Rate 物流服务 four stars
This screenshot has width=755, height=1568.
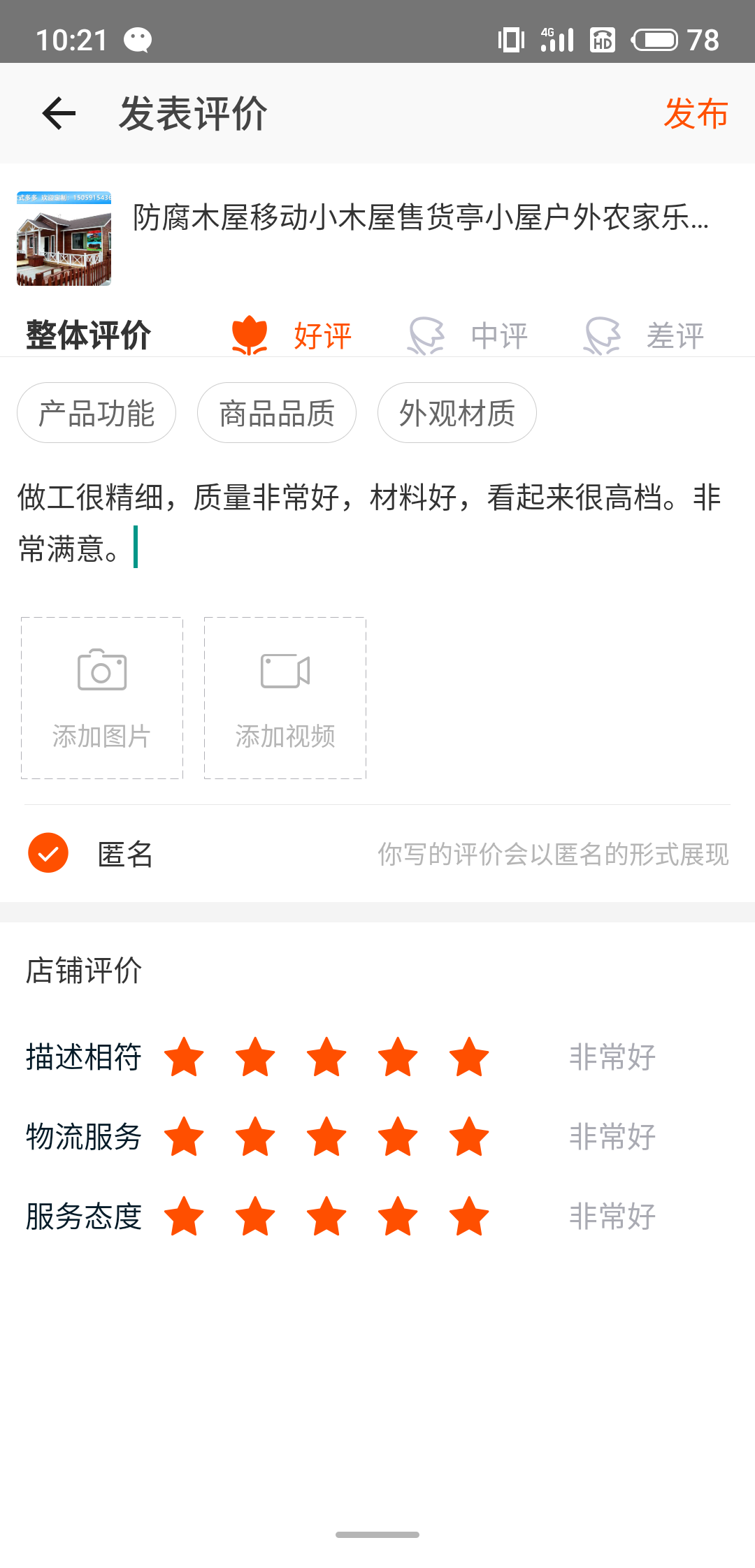click(398, 1136)
